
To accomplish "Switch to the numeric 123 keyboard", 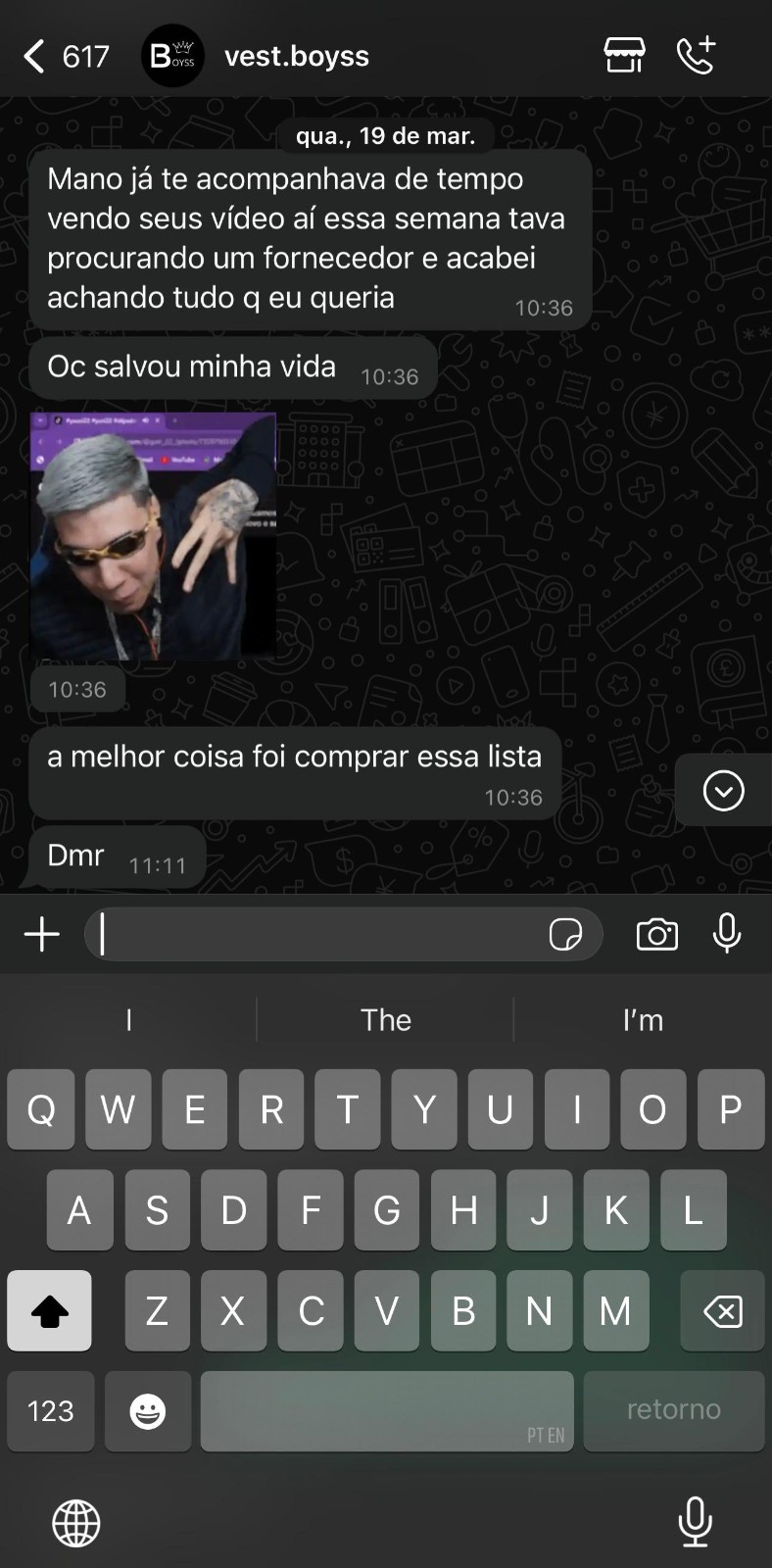I will click(x=50, y=1411).
